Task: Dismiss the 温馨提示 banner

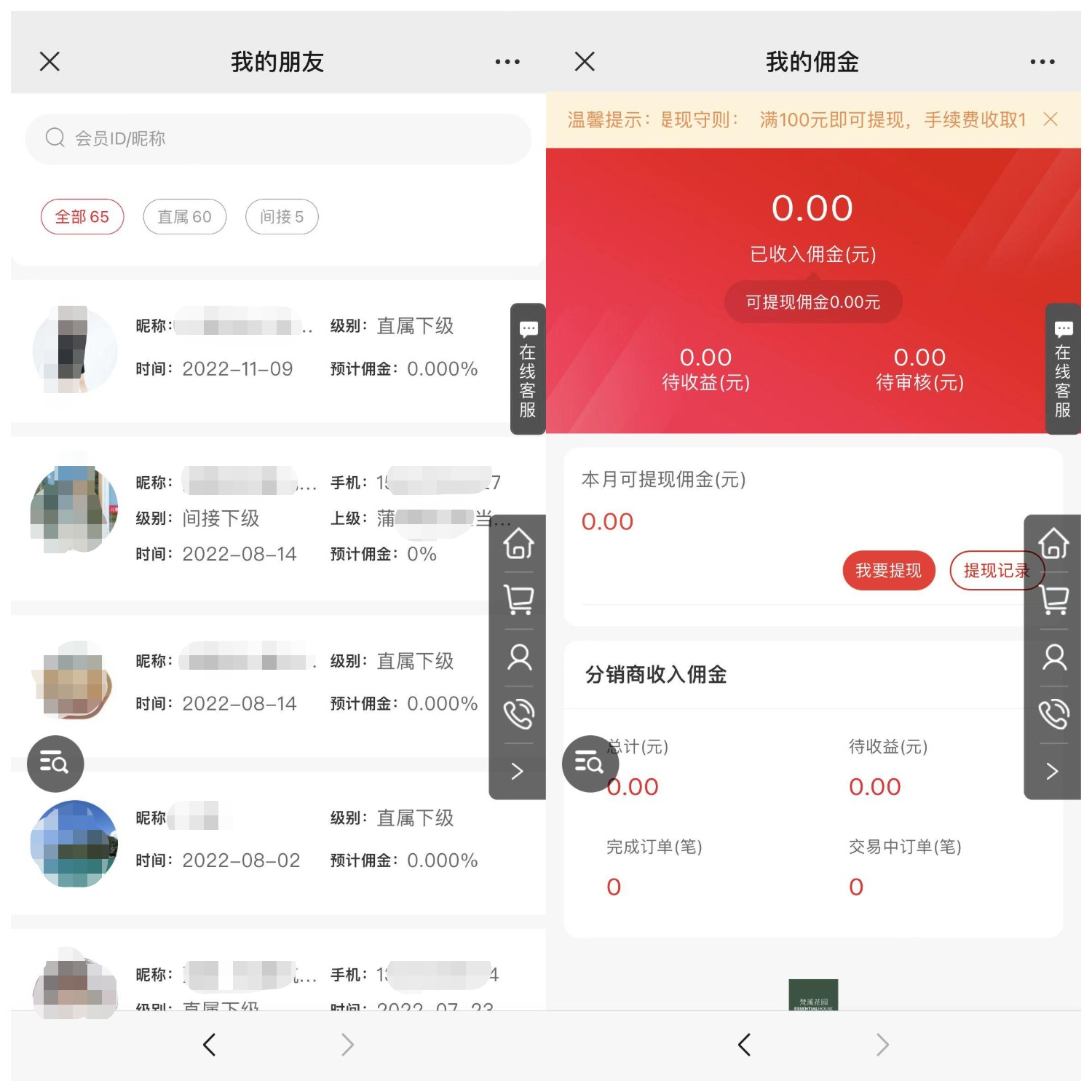Action: click(x=1050, y=119)
